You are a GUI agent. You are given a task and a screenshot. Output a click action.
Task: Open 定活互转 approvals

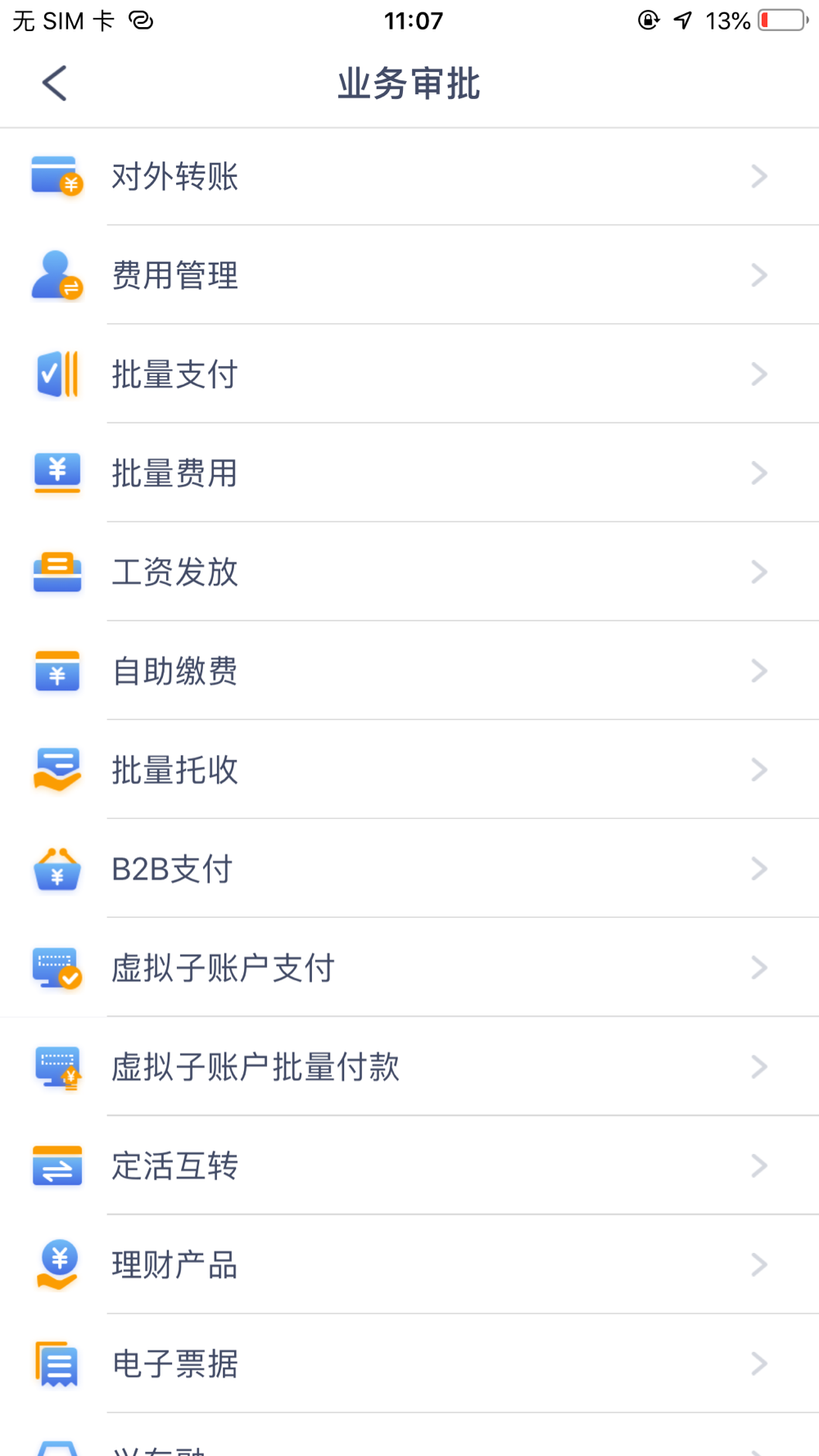coord(409,1166)
